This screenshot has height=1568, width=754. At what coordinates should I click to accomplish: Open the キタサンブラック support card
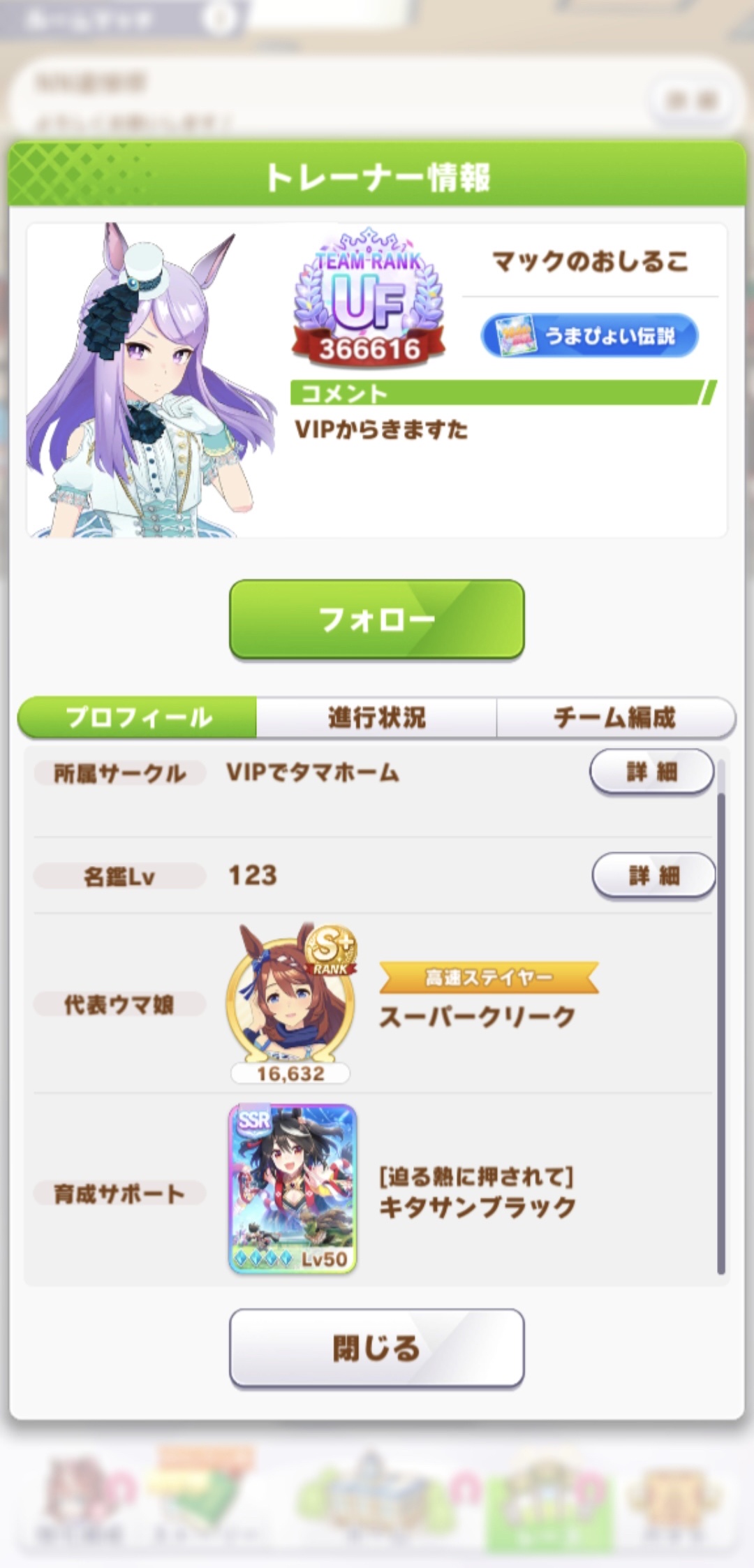click(x=293, y=1188)
